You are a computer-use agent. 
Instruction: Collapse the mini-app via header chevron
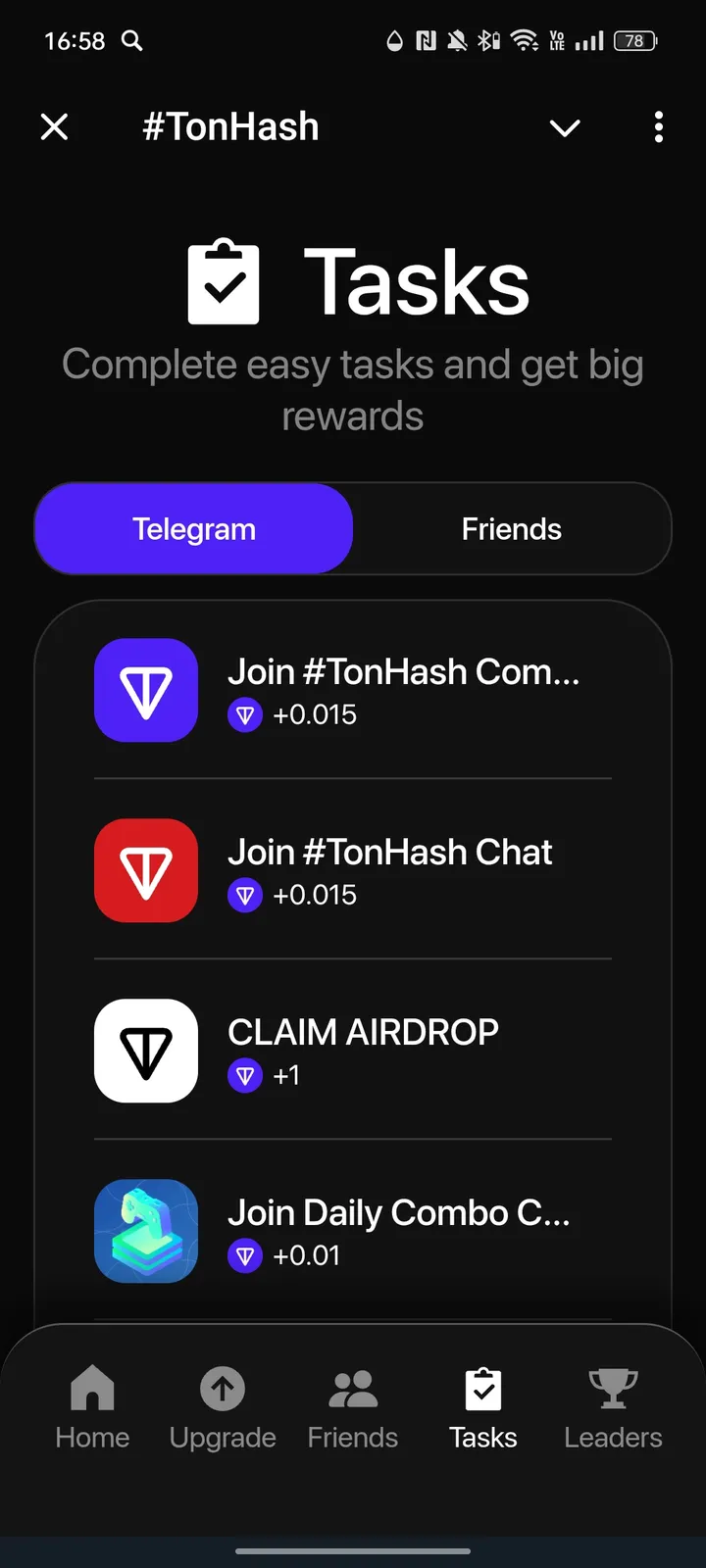coord(565,127)
